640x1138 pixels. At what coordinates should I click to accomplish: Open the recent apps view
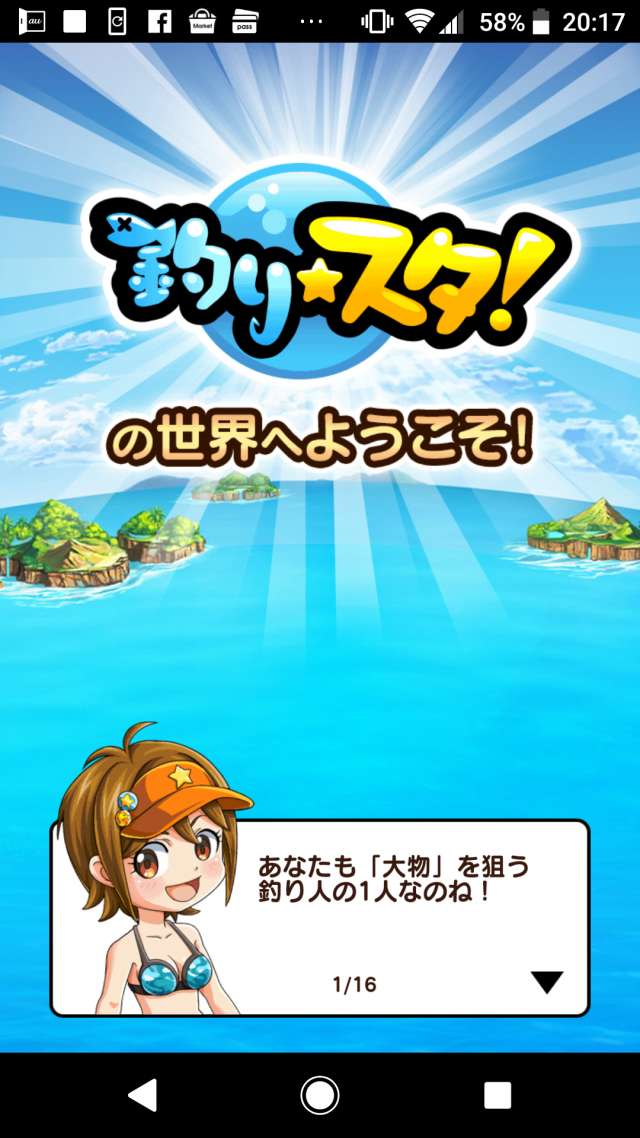point(497,1095)
